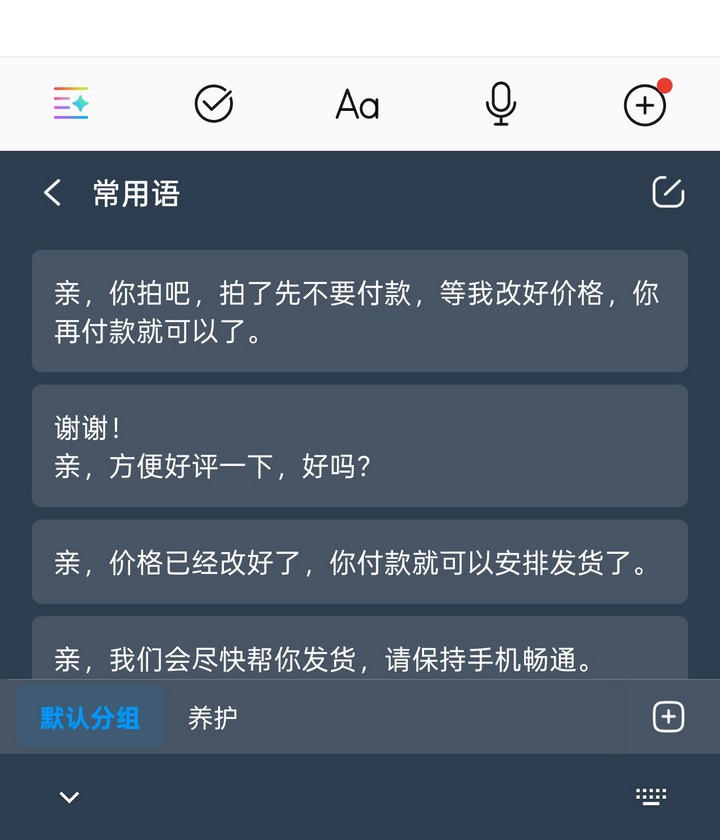Add a new phrase group via plus button

[x=666, y=716]
